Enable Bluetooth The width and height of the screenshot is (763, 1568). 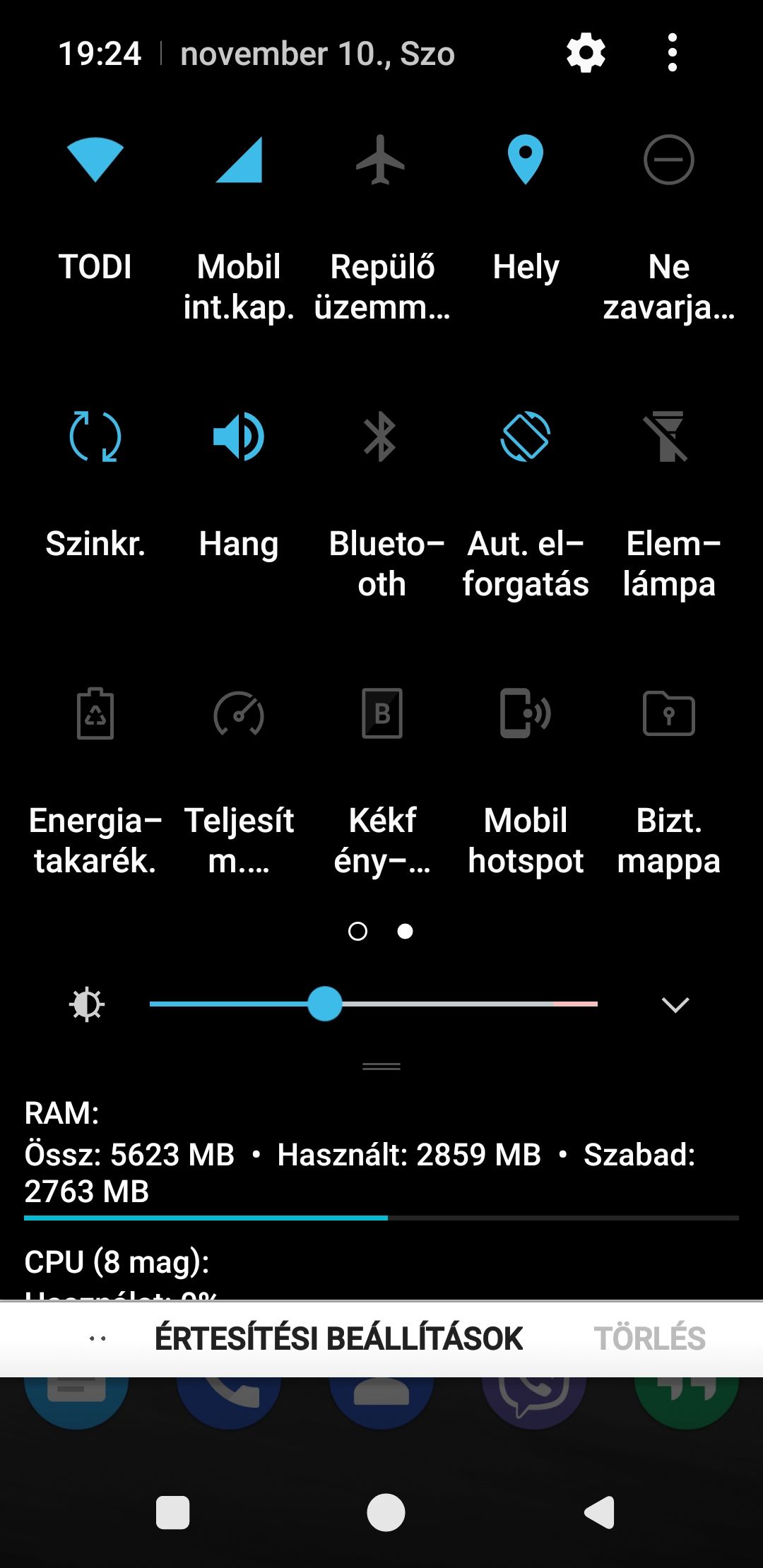[x=381, y=436]
